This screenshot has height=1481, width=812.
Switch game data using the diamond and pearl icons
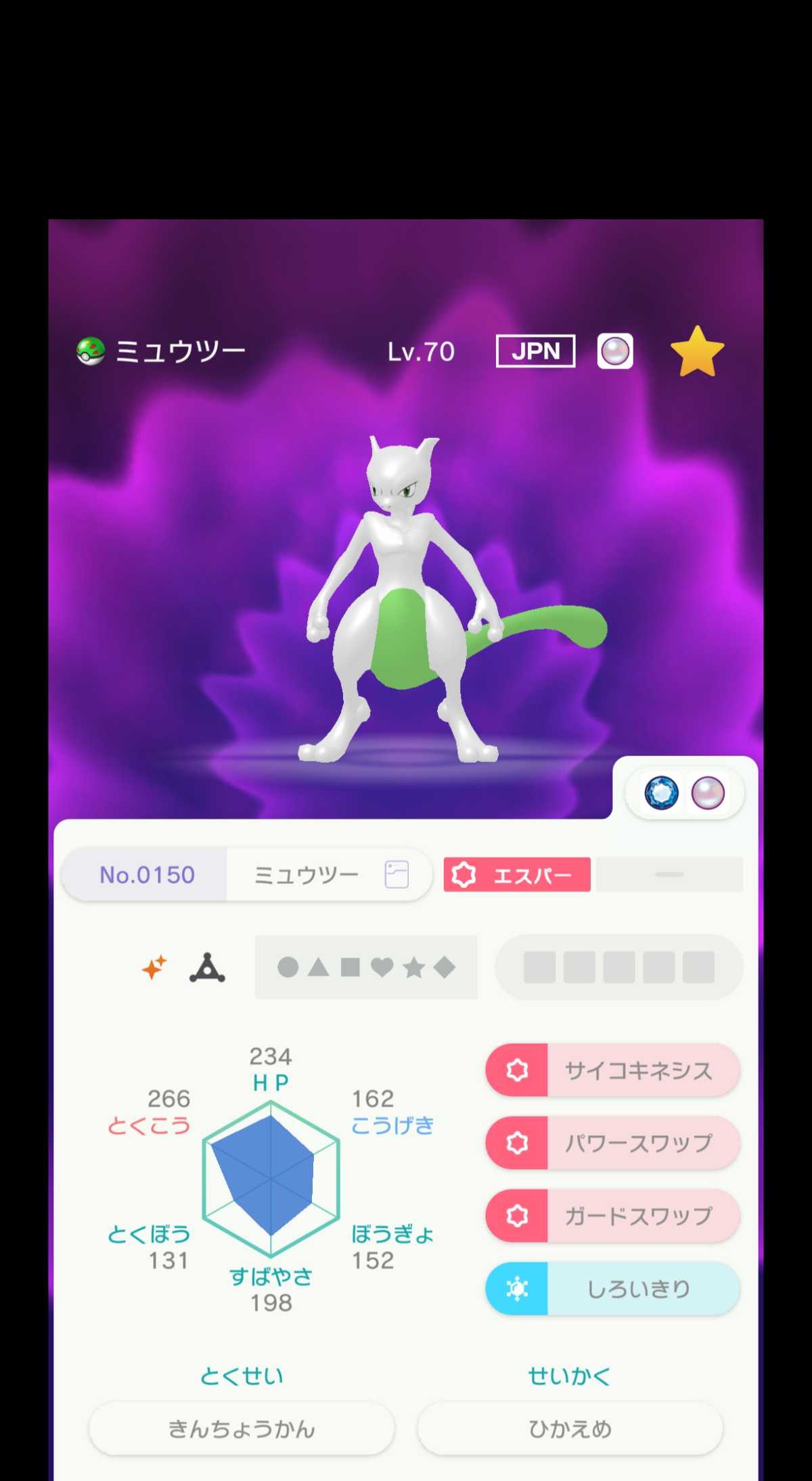click(684, 793)
